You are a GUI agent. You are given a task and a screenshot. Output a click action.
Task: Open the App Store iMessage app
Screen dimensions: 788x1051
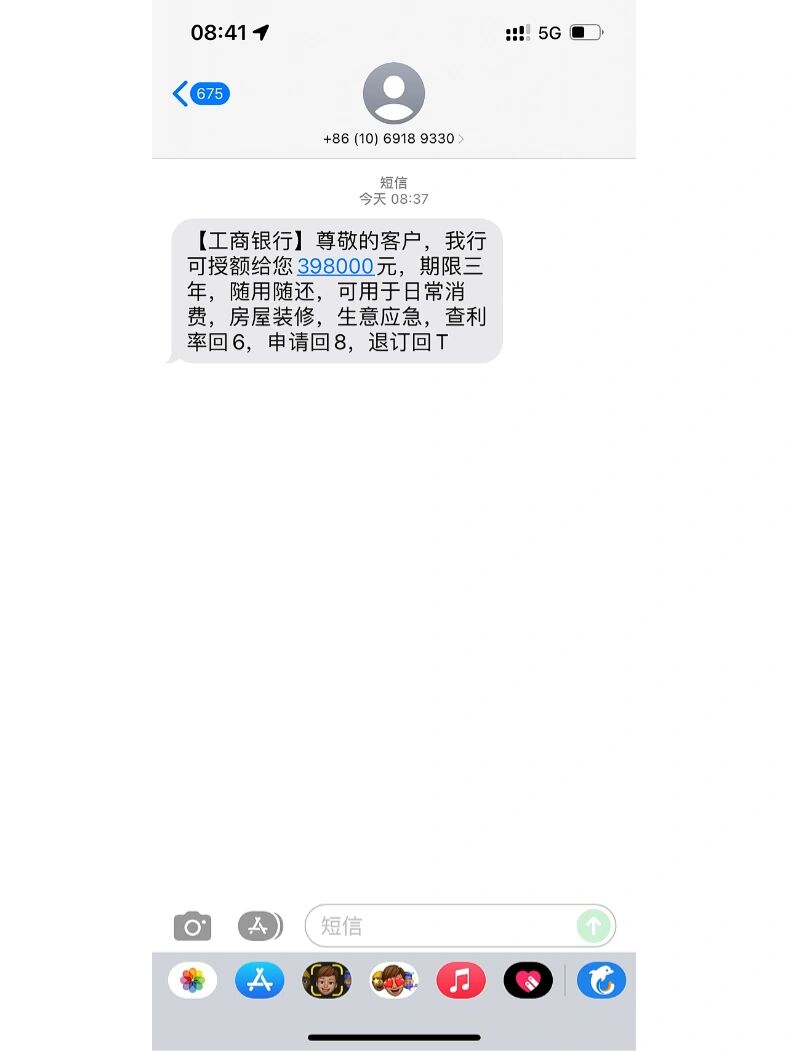pyautogui.click(x=260, y=980)
